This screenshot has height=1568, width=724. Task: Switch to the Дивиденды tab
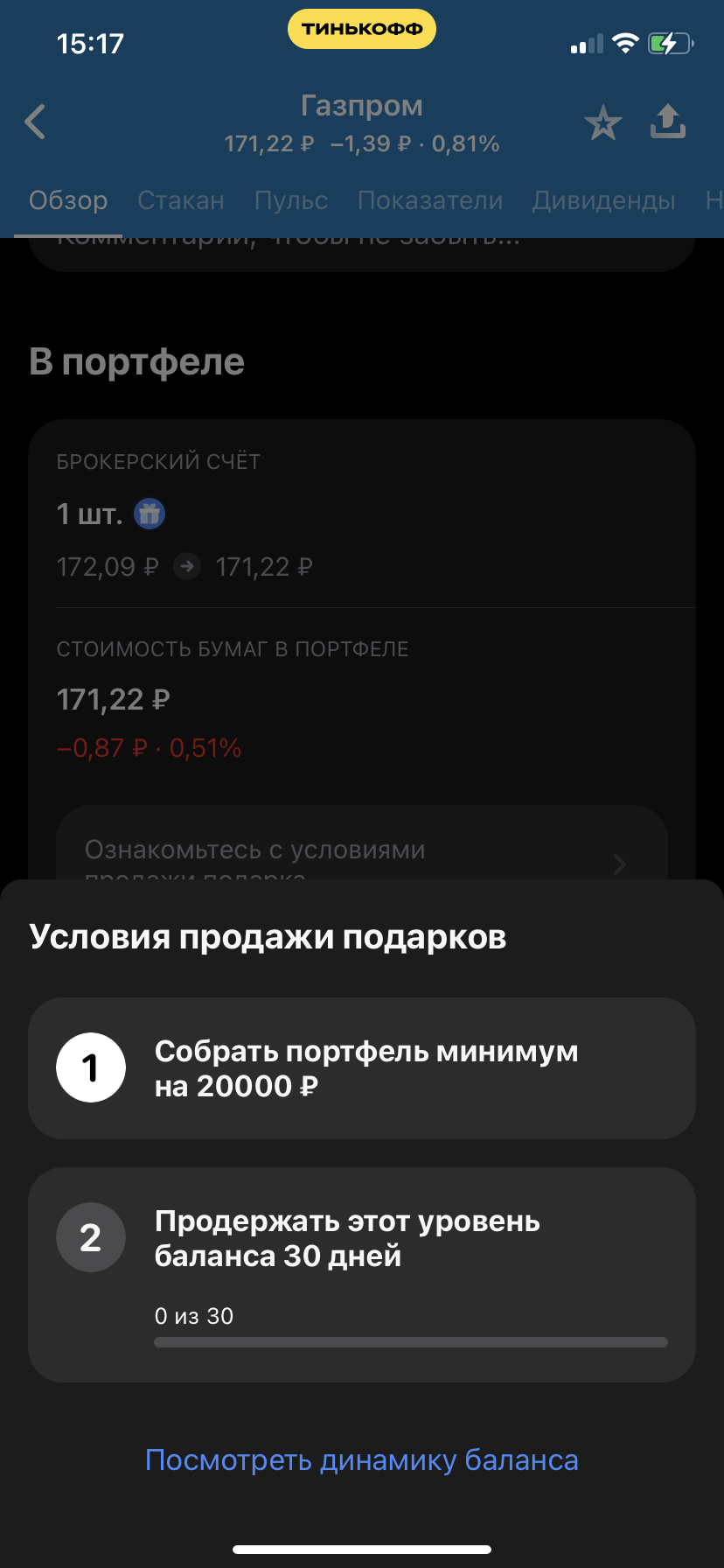604,200
